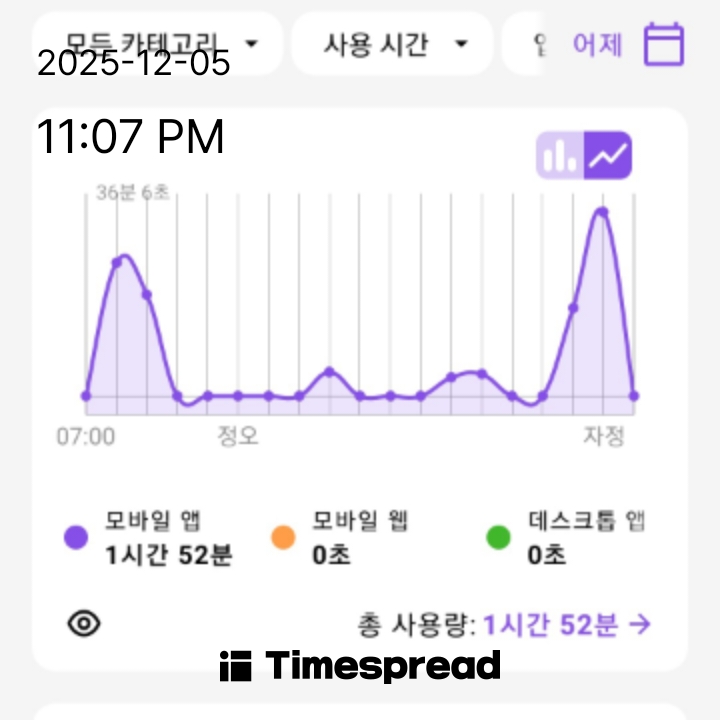Image resolution: width=720 pixels, height=720 pixels.
Task: Expand the 사용 시간 dropdown
Action: (x=394, y=43)
